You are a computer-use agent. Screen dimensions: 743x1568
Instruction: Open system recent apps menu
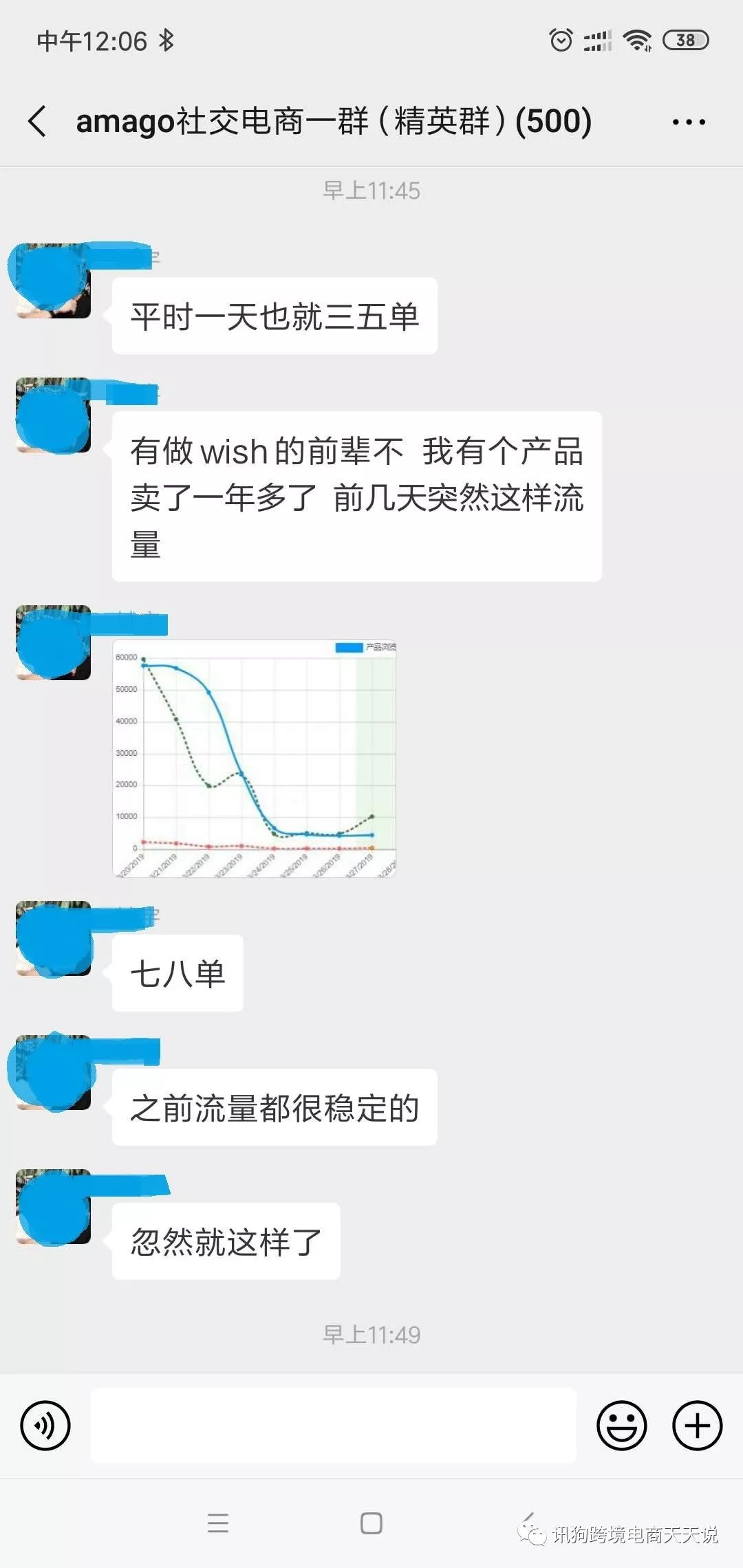pyautogui.click(x=218, y=1523)
